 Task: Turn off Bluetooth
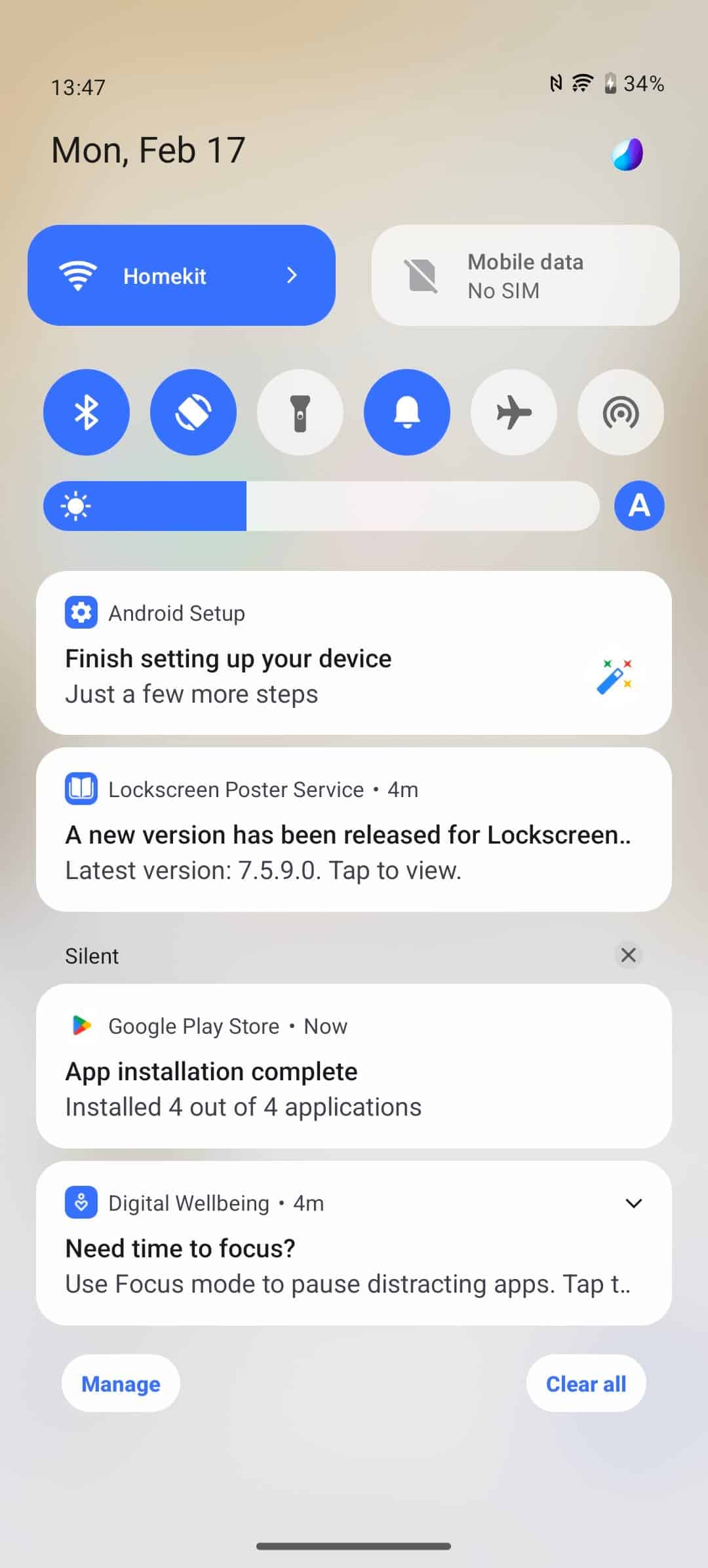click(87, 412)
